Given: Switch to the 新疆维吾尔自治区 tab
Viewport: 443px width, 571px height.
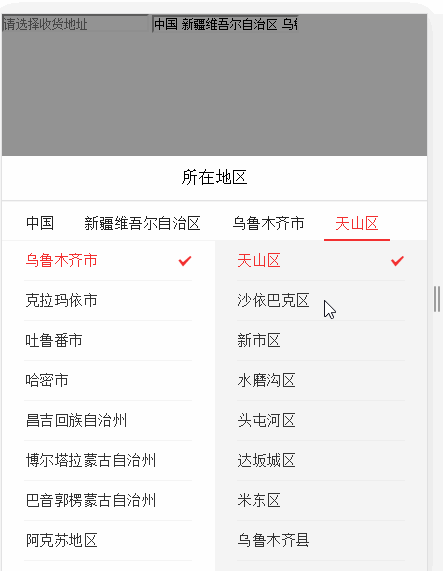Looking at the screenshot, I should click(x=142, y=223).
